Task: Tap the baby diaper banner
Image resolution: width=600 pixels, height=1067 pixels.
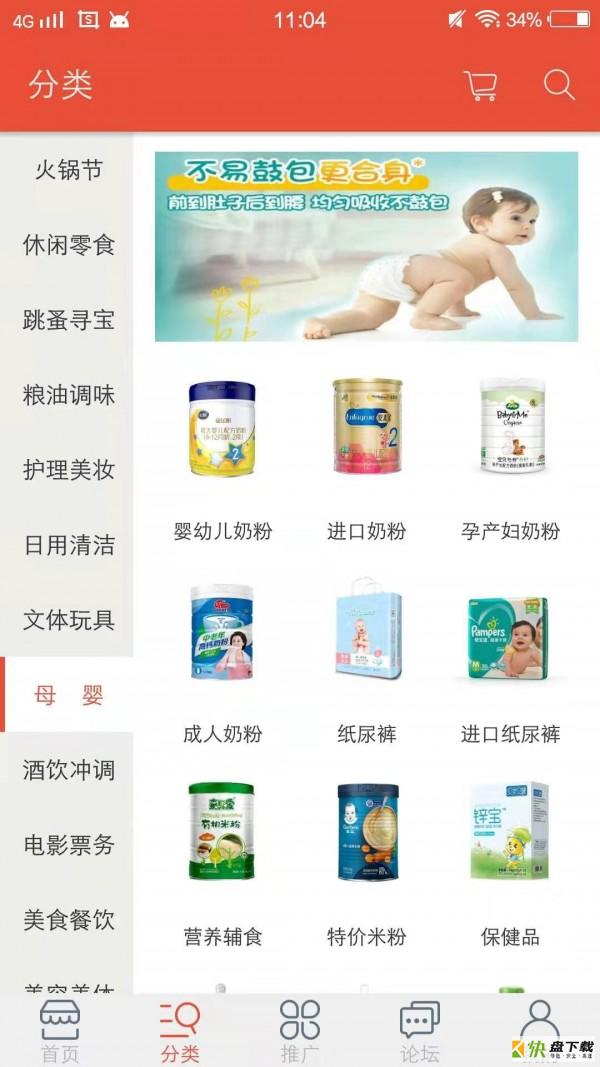Action: pos(366,246)
